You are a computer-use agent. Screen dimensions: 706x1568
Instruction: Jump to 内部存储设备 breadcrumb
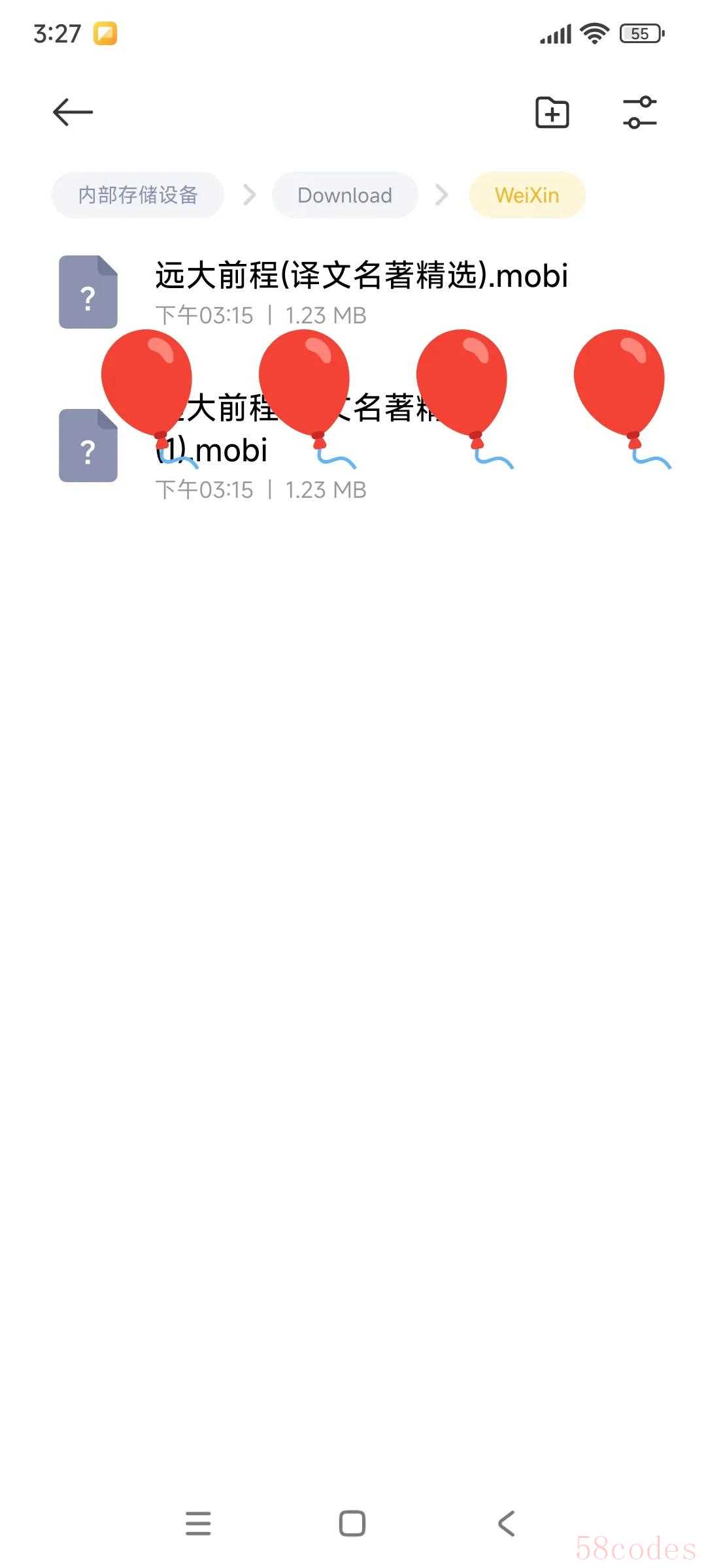tap(138, 195)
